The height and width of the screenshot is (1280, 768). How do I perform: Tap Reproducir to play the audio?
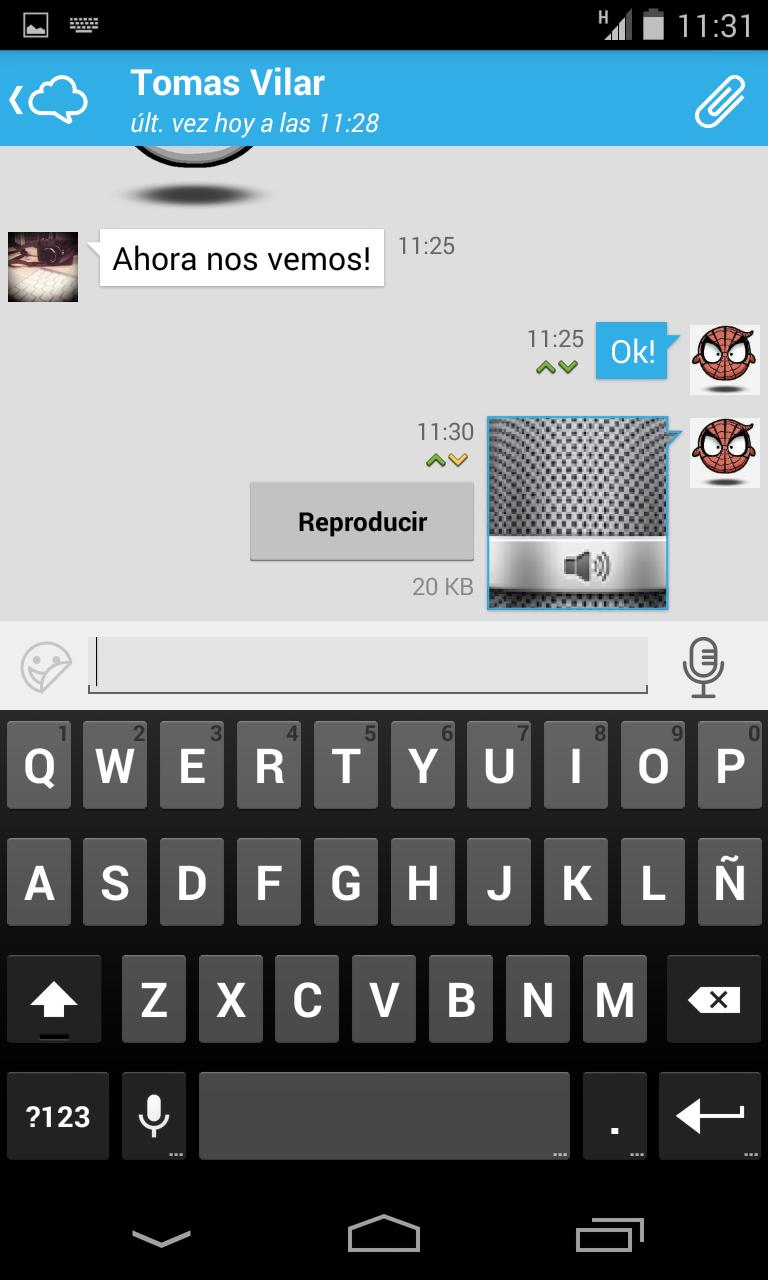click(x=362, y=521)
